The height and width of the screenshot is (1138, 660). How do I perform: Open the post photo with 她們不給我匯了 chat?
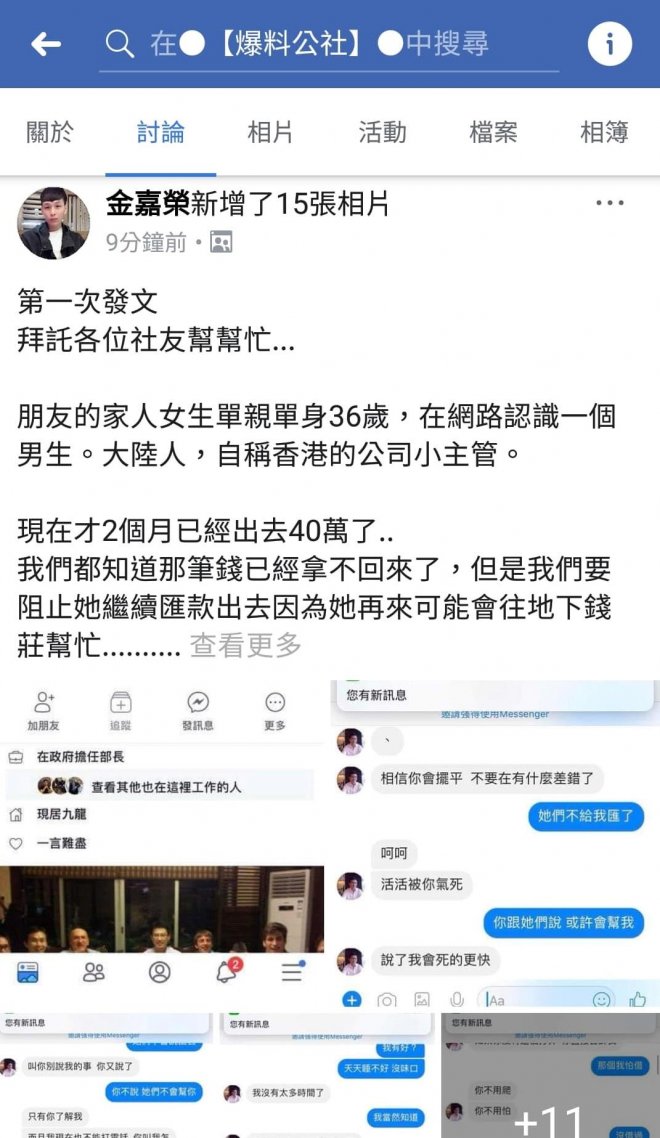(x=495, y=845)
